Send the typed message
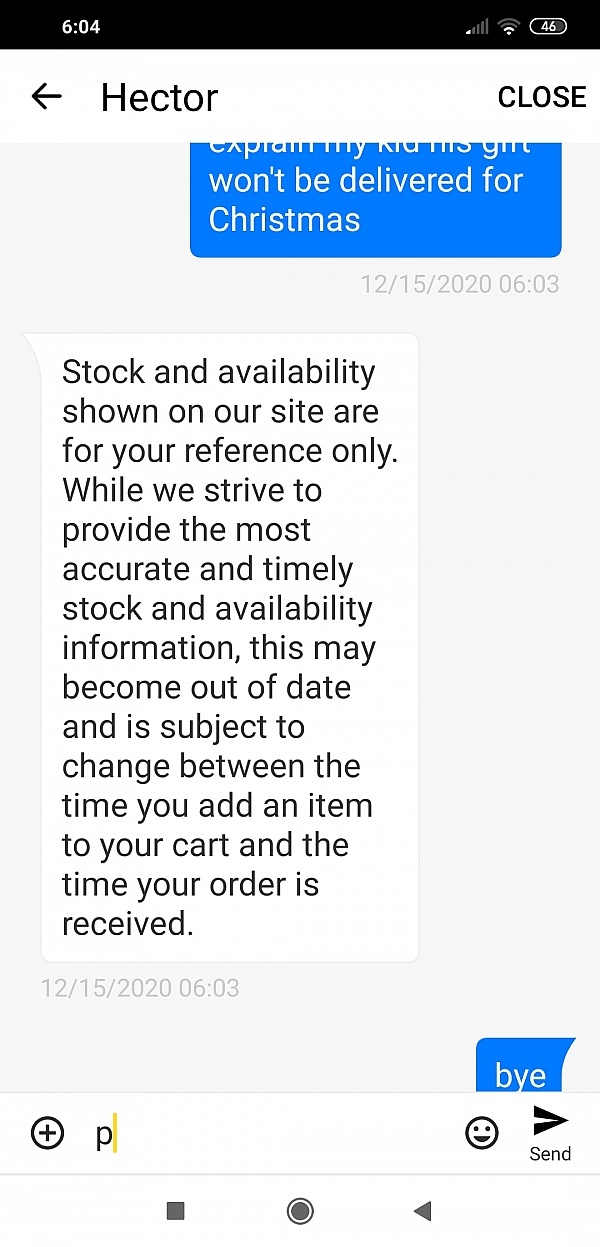Image resolution: width=600 pixels, height=1247 pixels. (x=550, y=1132)
